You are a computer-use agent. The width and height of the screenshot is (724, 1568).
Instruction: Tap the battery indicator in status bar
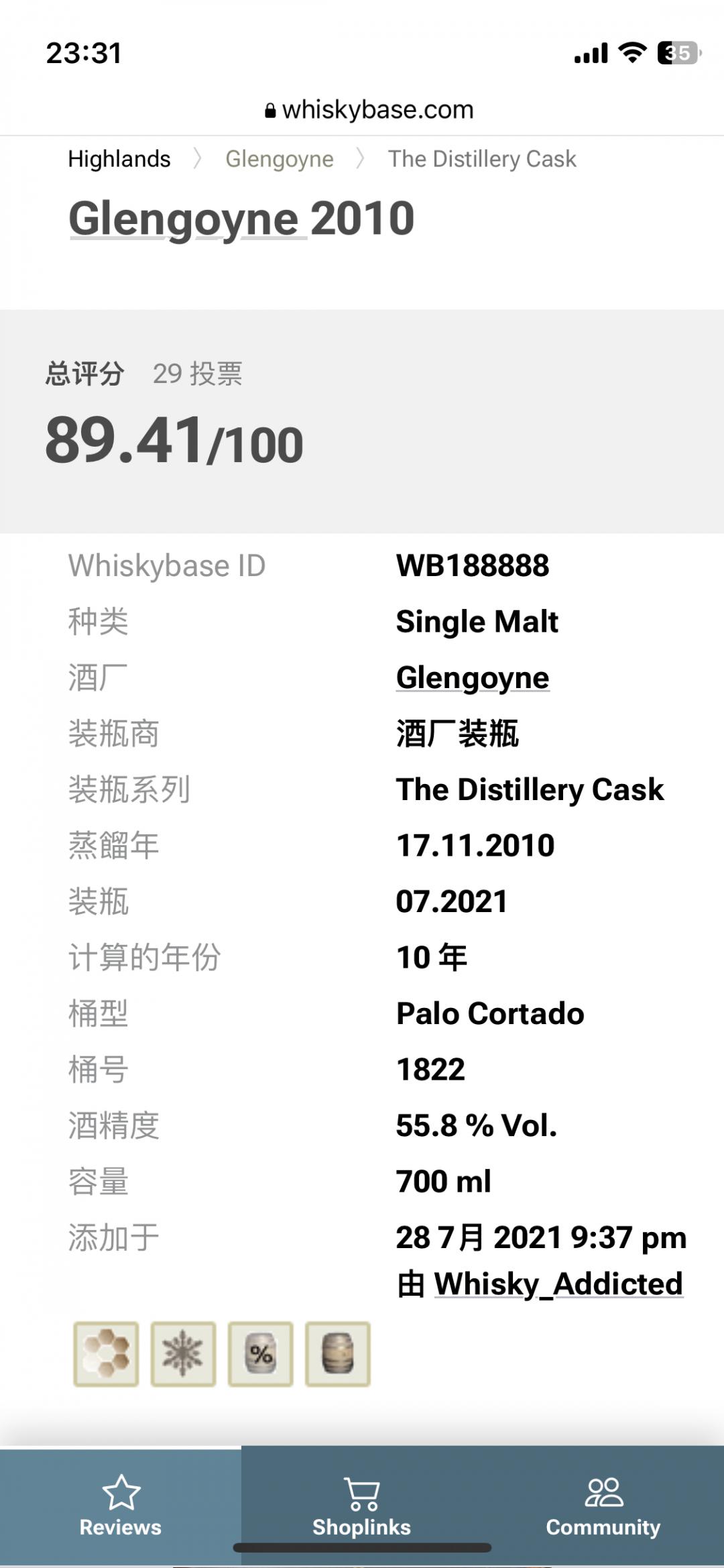coord(679,51)
